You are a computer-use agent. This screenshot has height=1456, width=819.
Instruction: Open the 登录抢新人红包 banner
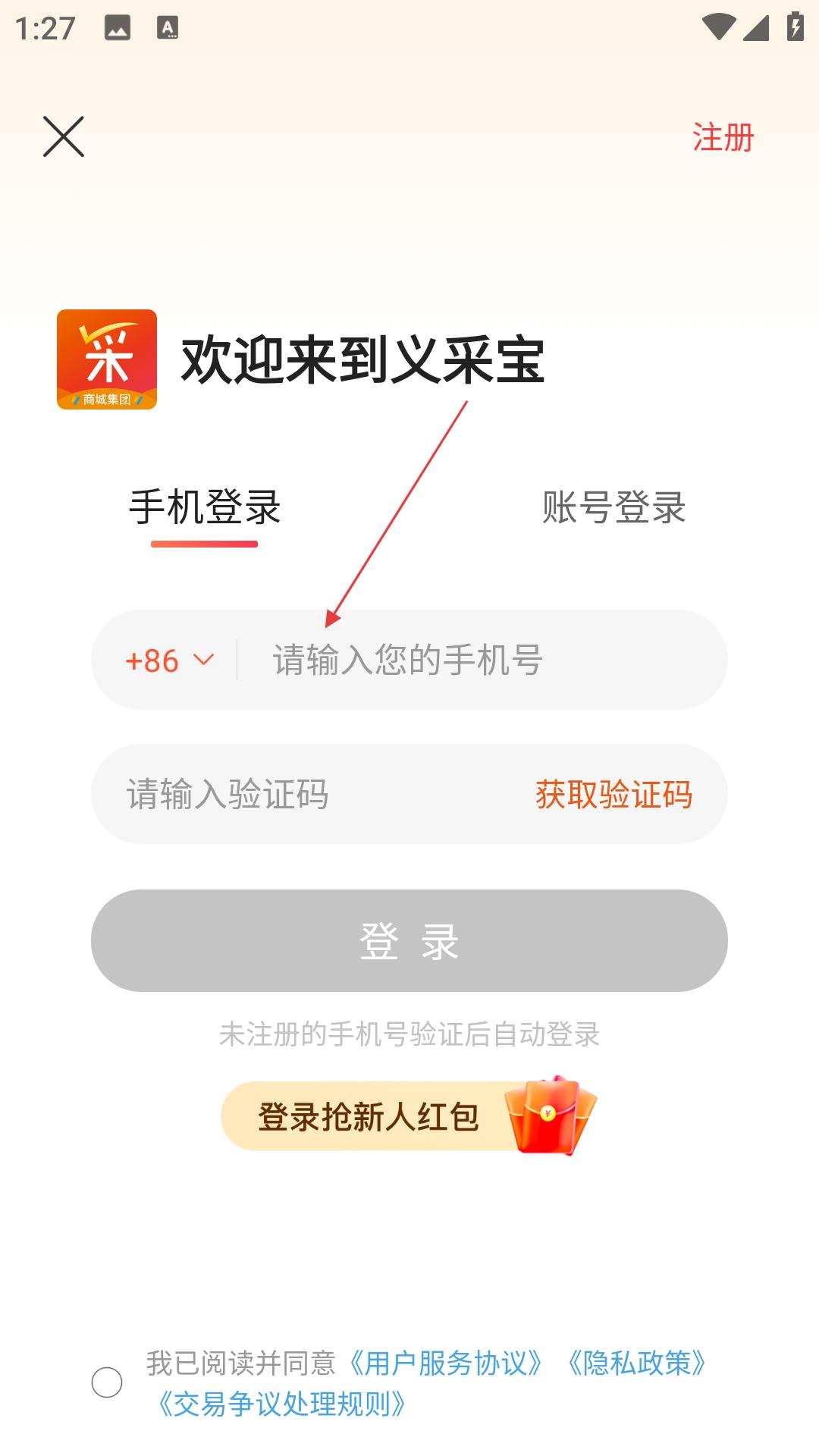[x=409, y=1116]
